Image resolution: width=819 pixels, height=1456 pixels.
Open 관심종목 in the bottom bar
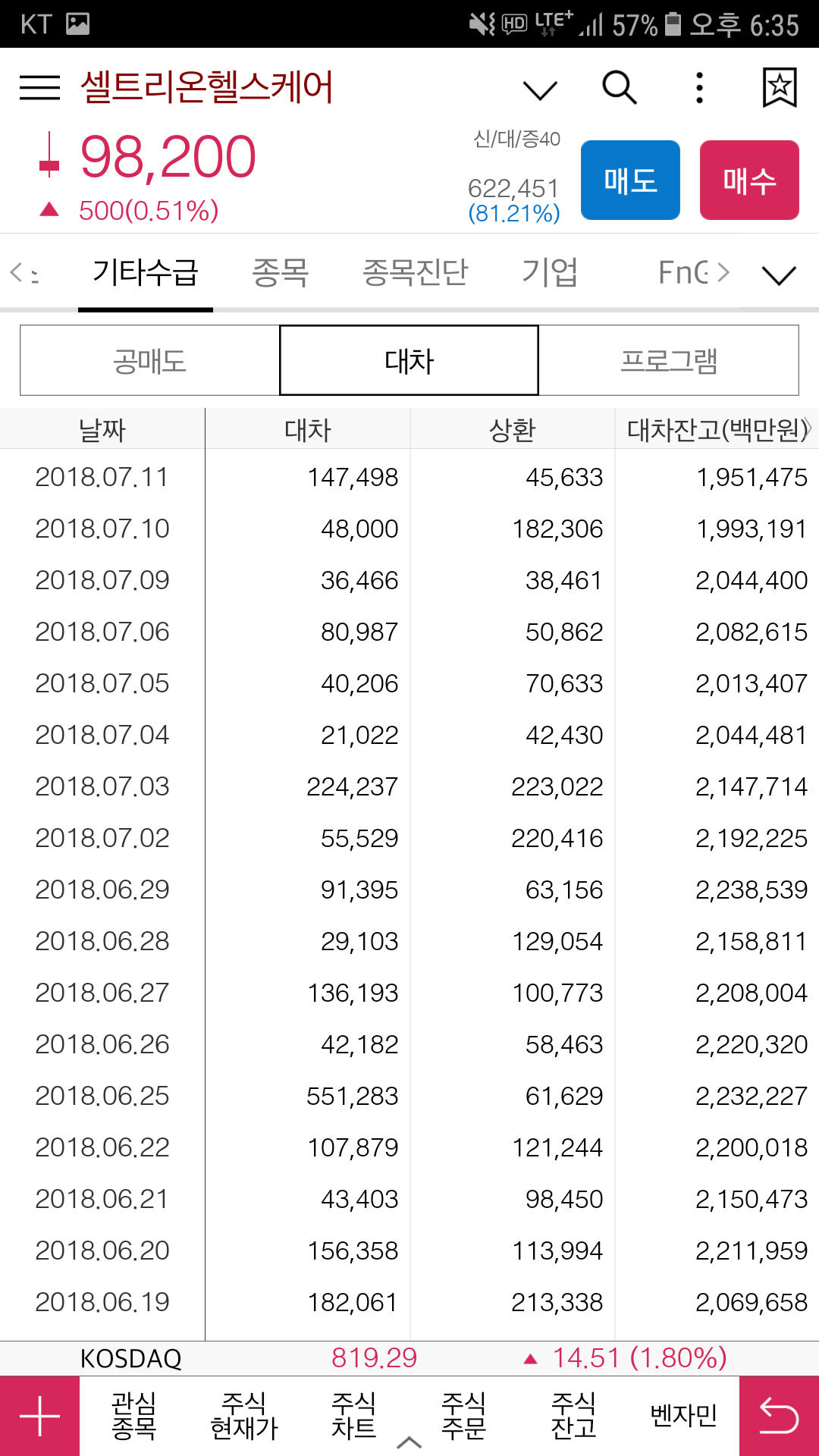pyautogui.click(x=134, y=1416)
